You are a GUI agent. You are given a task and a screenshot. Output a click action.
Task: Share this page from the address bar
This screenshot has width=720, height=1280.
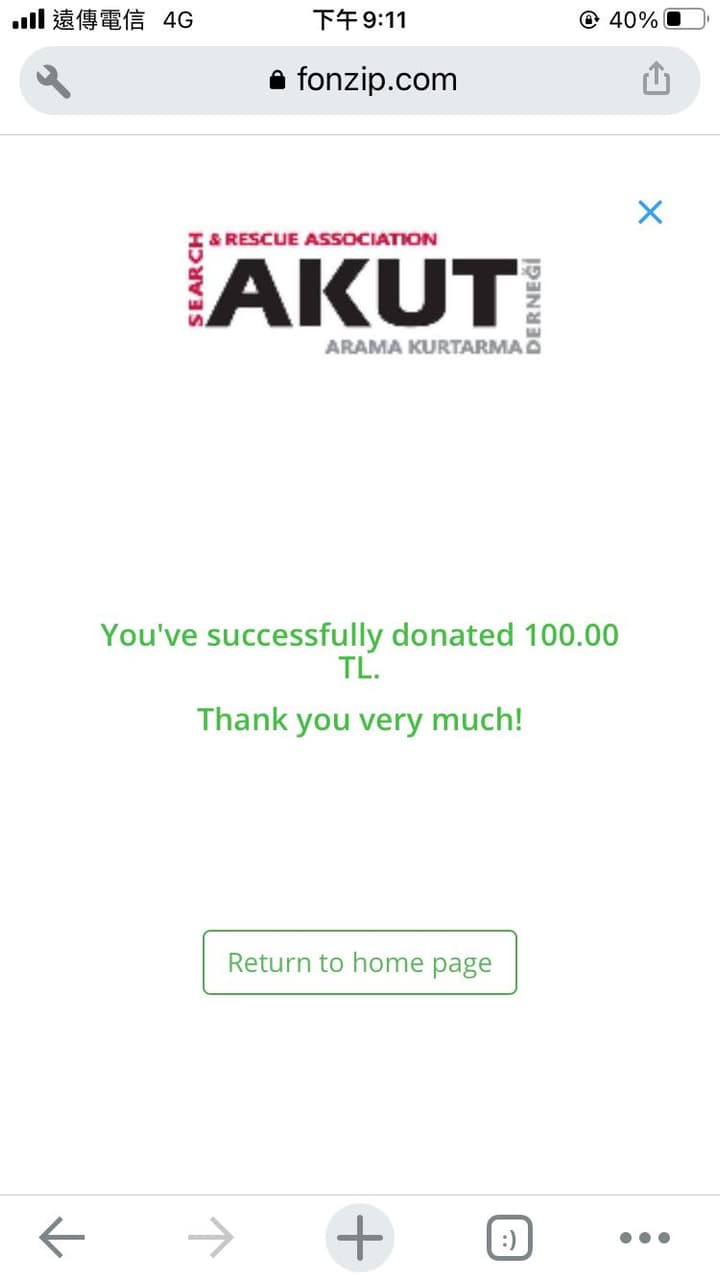coord(656,79)
